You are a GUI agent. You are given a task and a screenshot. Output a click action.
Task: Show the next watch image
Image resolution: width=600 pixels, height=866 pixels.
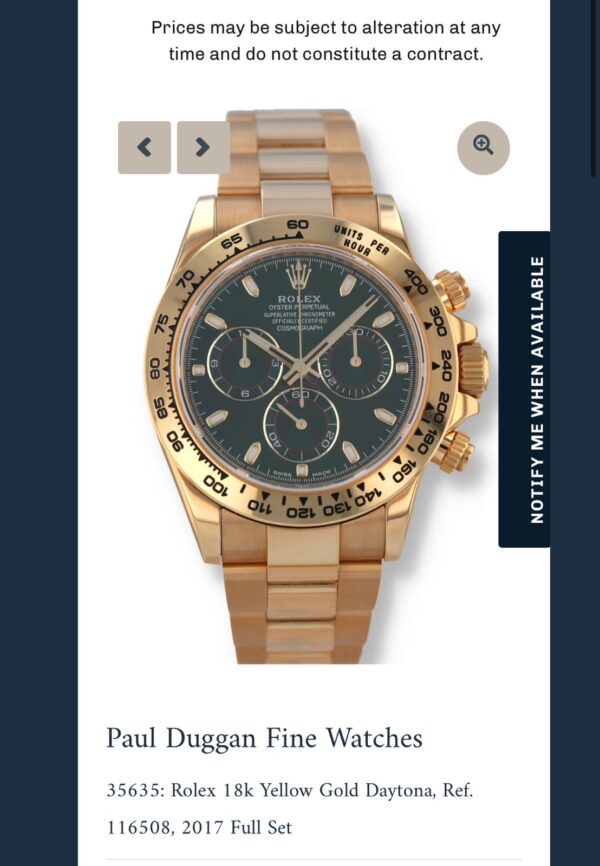coord(203,148)
